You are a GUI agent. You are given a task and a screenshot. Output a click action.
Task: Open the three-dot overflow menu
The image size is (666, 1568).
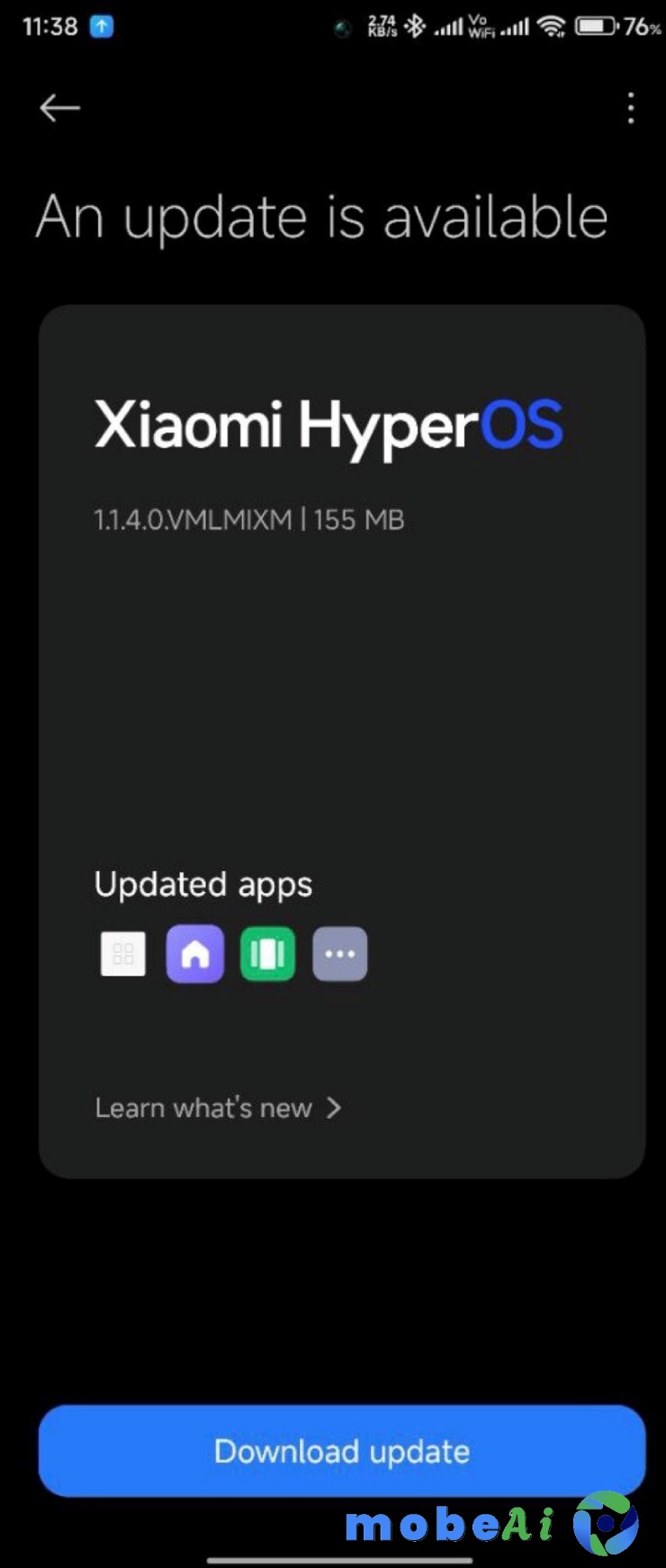pos(631,108)
